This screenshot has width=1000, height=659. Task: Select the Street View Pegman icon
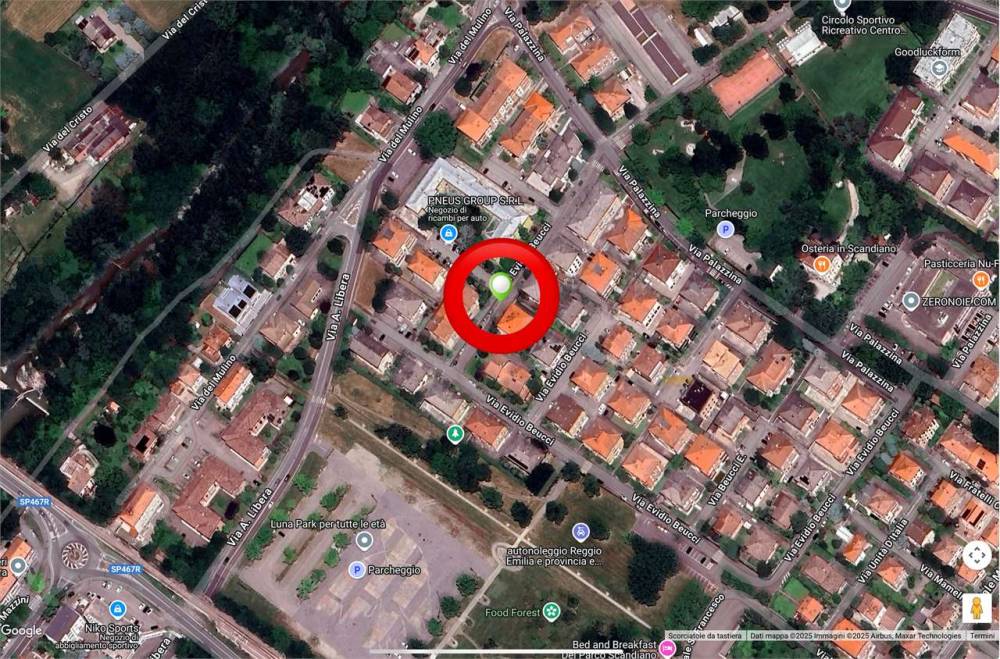click(977, 608)
